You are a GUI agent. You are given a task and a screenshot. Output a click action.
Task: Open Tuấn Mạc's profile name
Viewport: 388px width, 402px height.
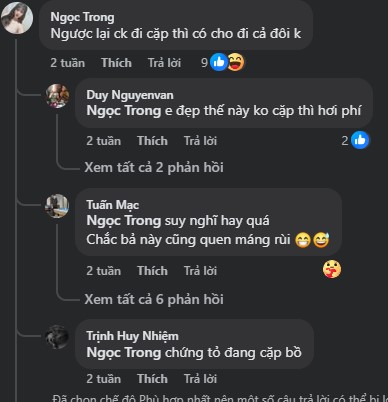(x=113, y=205)
